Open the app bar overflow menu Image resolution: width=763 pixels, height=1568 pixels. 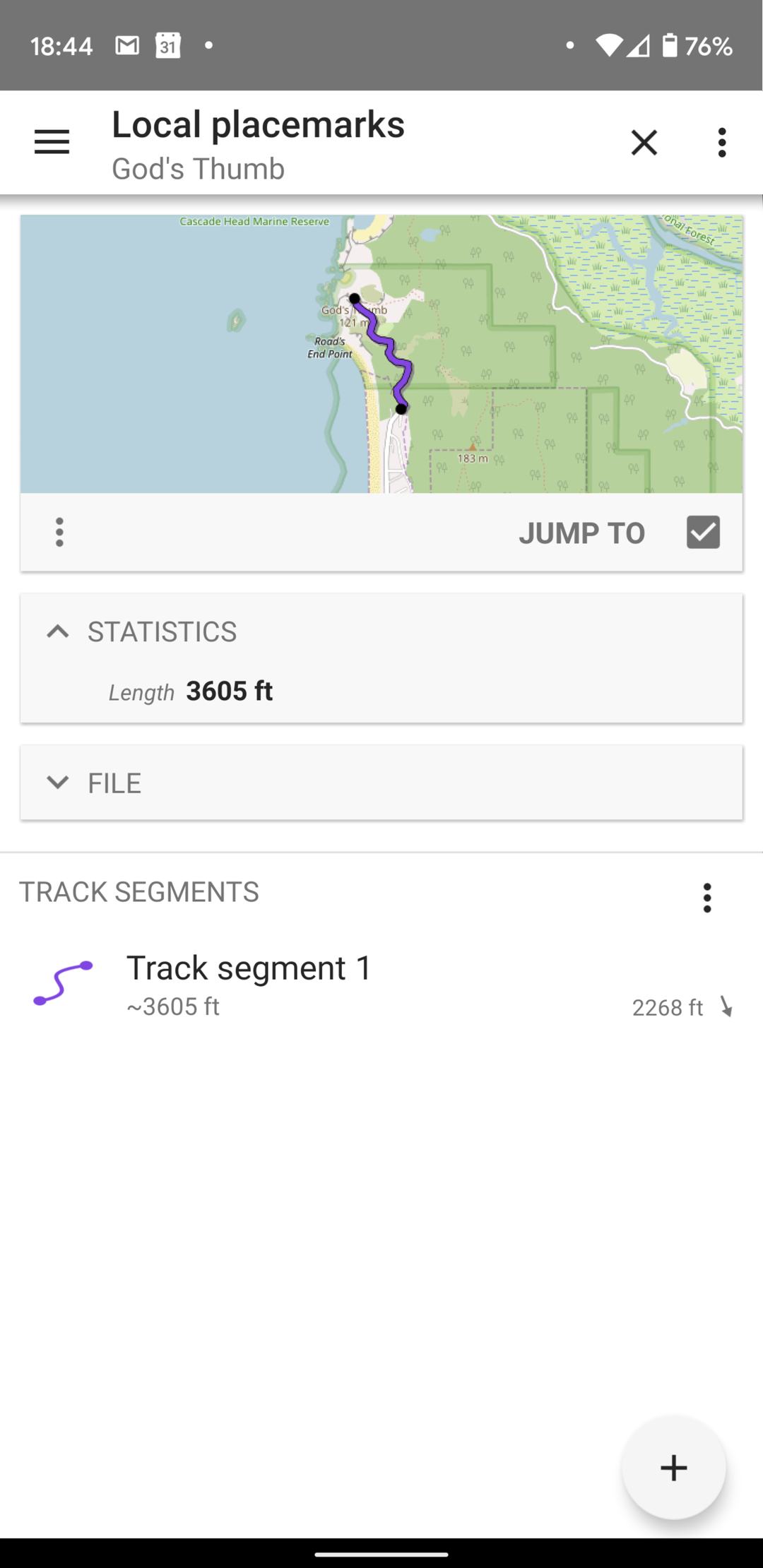721,143
